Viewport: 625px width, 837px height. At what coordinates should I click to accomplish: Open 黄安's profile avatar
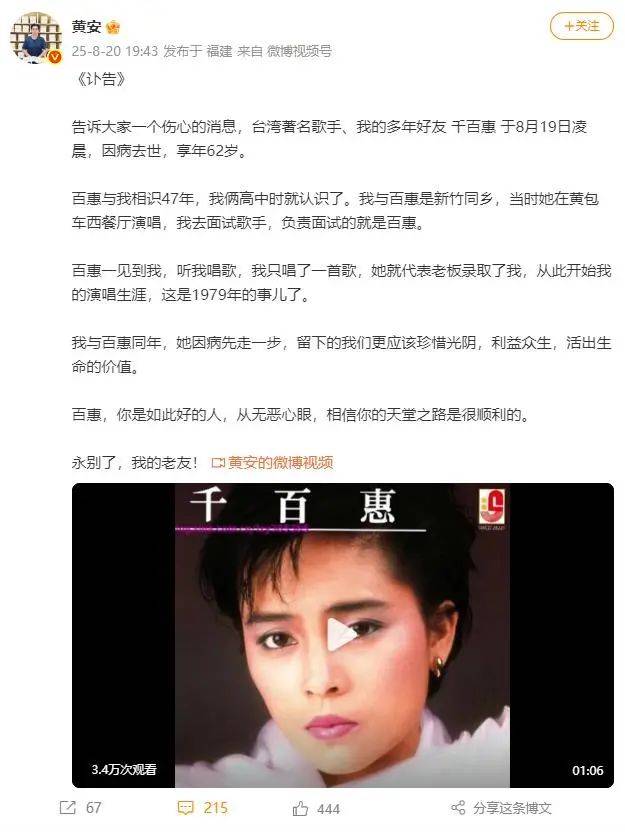pos(36,38)
